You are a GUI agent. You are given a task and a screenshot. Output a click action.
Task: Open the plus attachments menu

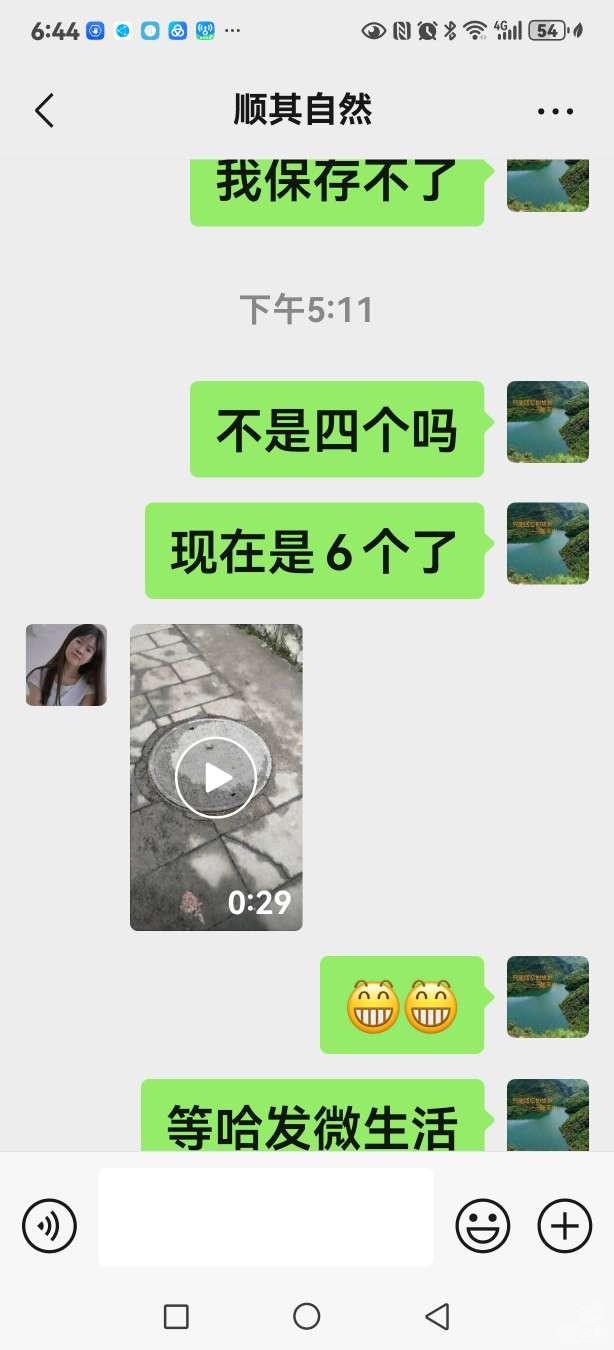[564, 1225]
